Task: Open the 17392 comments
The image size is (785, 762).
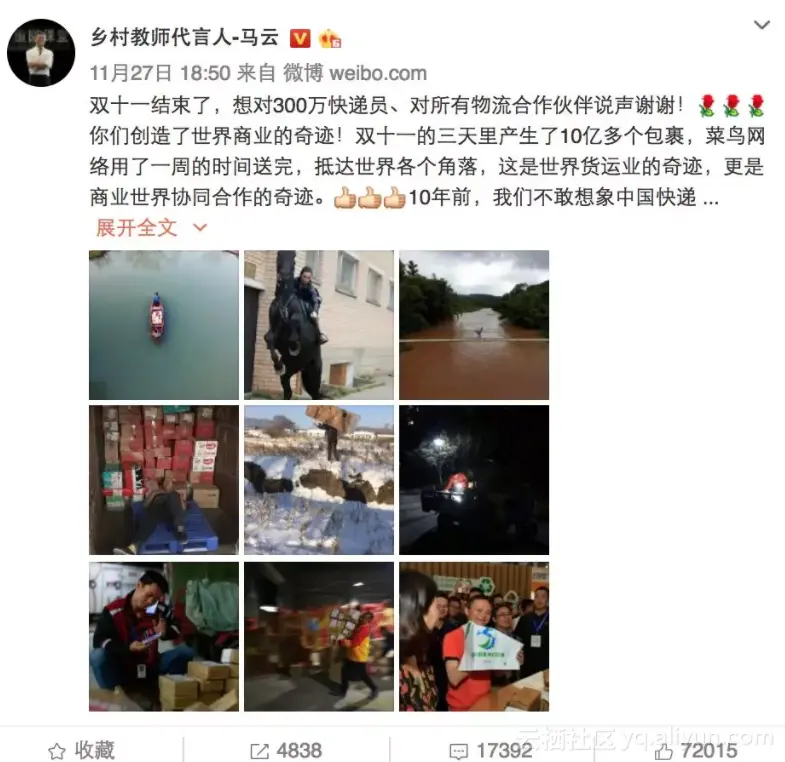Action: click(490, 750)
